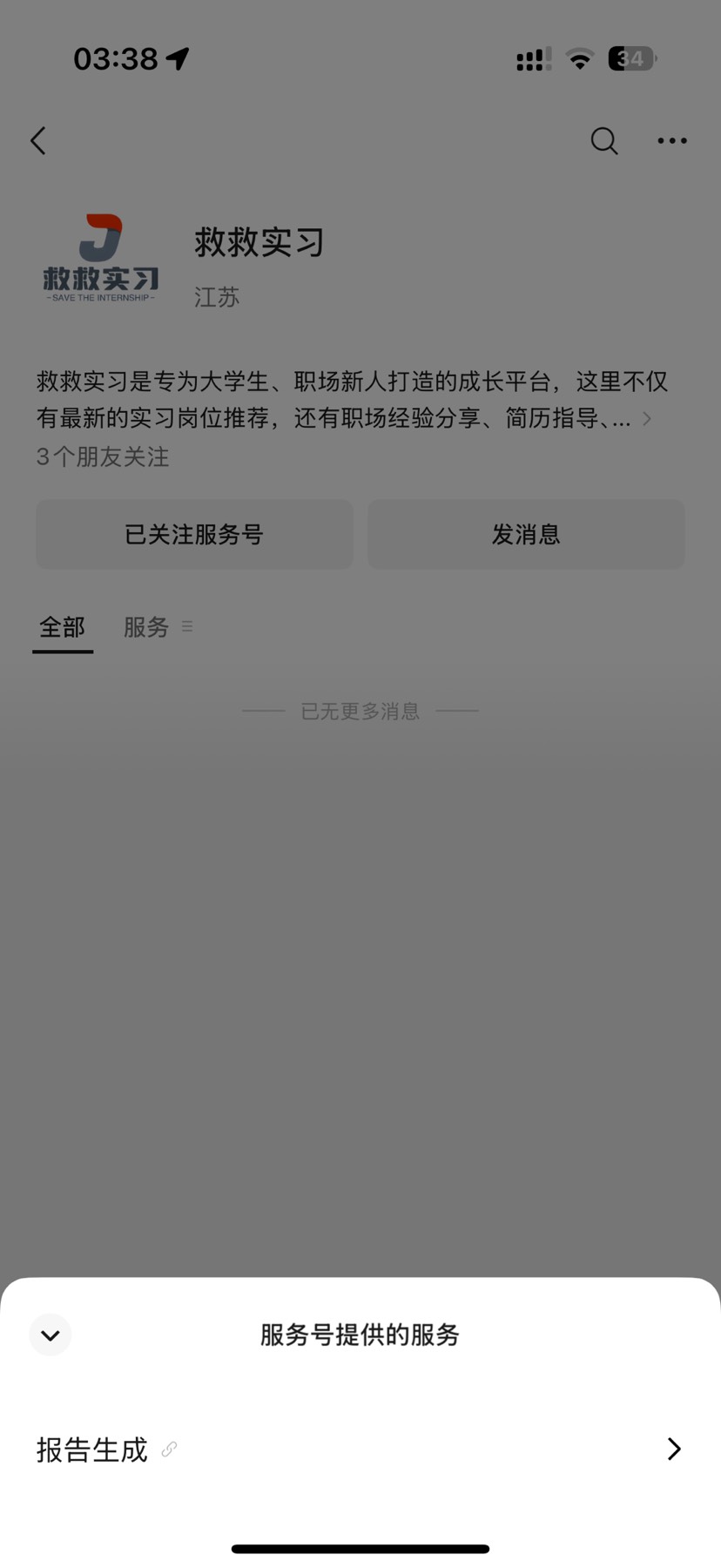Tap the Wi-Fi indicator in the status bar
This screenshot has height=1568, width=721.
click(578, 58)
